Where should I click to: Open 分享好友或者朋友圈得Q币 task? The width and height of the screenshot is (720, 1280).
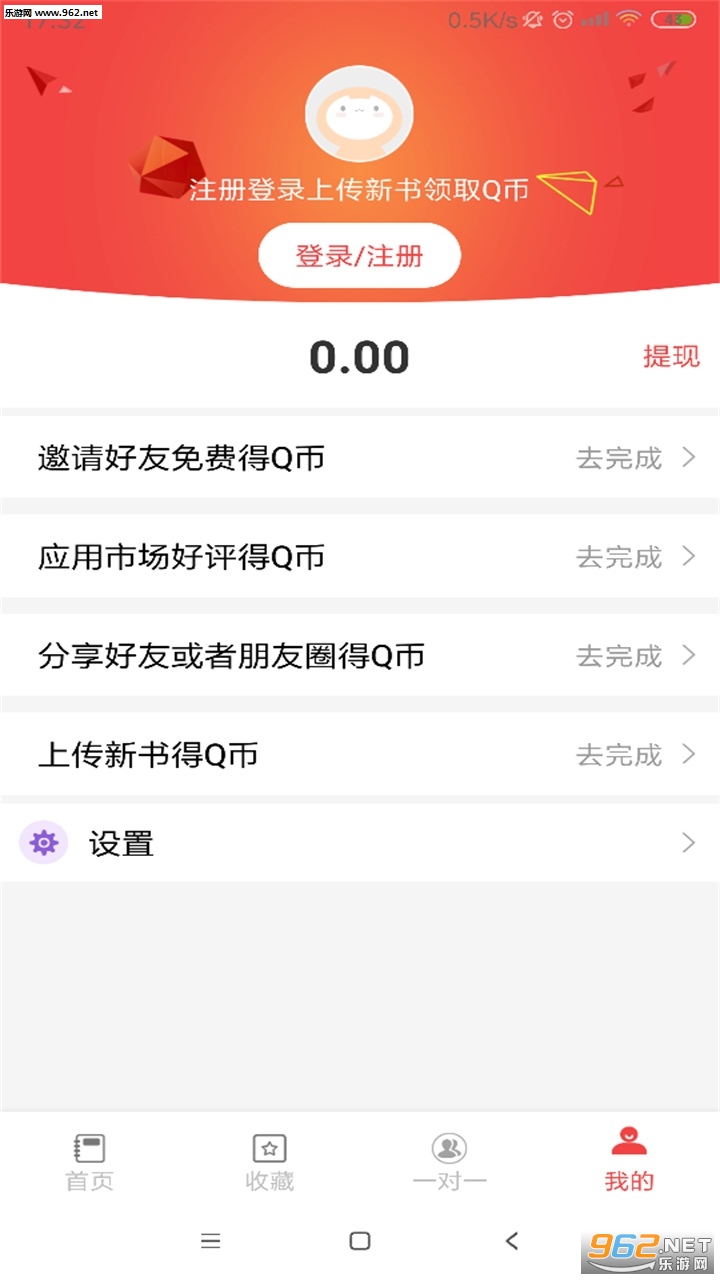(360, 656)
